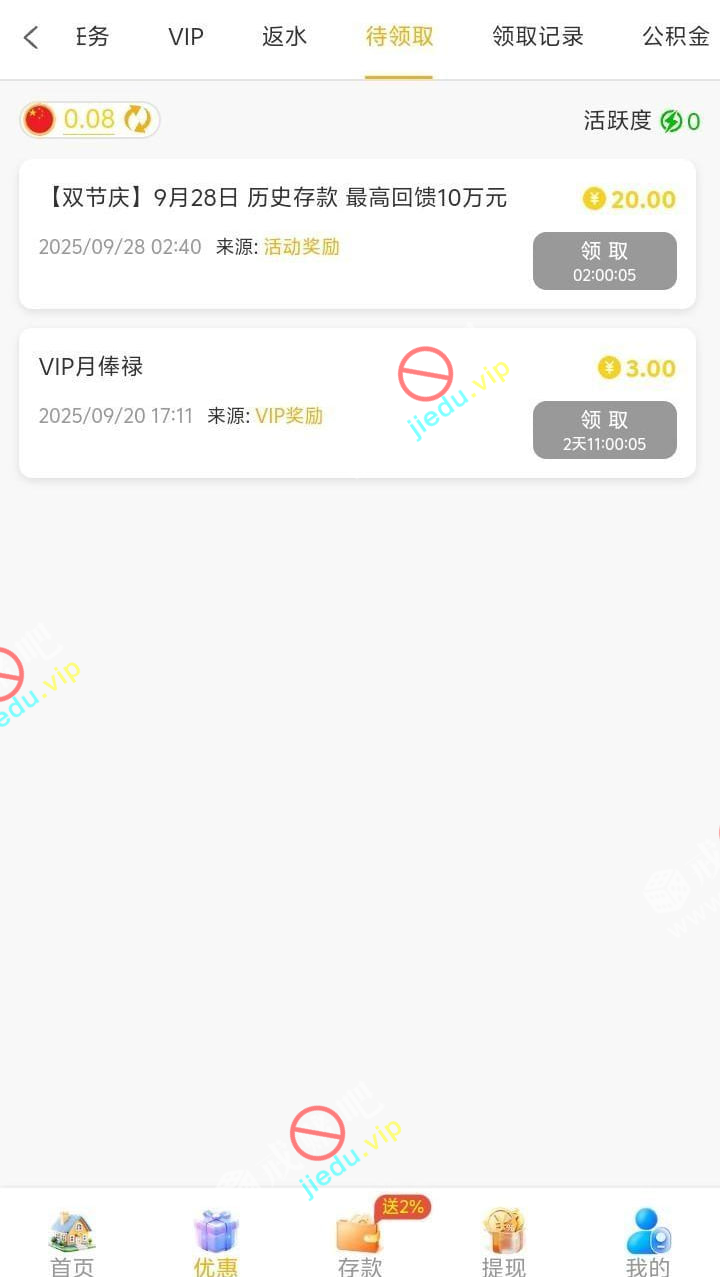This screenshot has width=720, height=1277.
Task: Select the 待领取 tab
Action: pos(399,38)
